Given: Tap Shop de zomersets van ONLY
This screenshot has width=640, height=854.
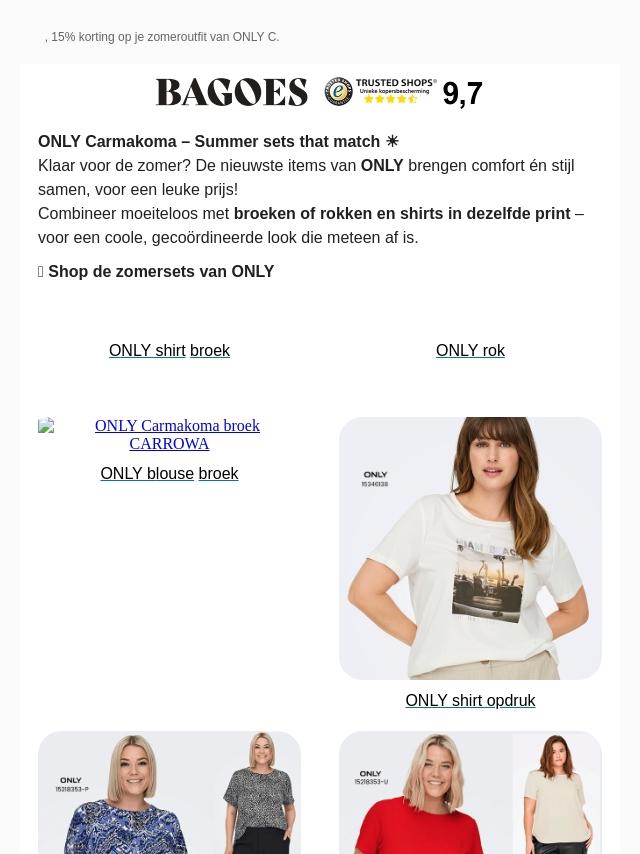Looking at the screenshot, I should pyautogui.click(x=160, y=271).
